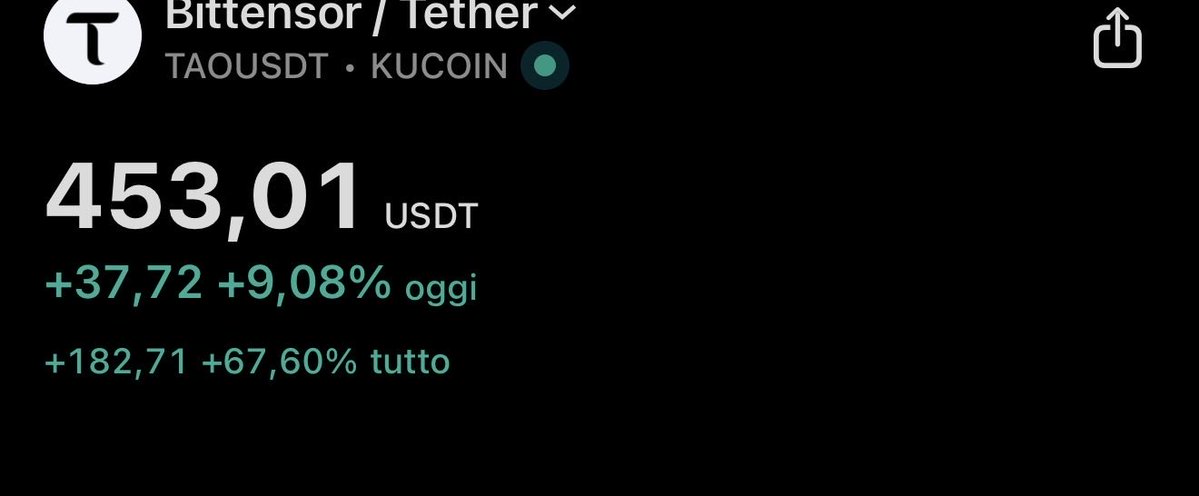
Task: Share the TAOUSDT chart
Action: click(1117, 39)
